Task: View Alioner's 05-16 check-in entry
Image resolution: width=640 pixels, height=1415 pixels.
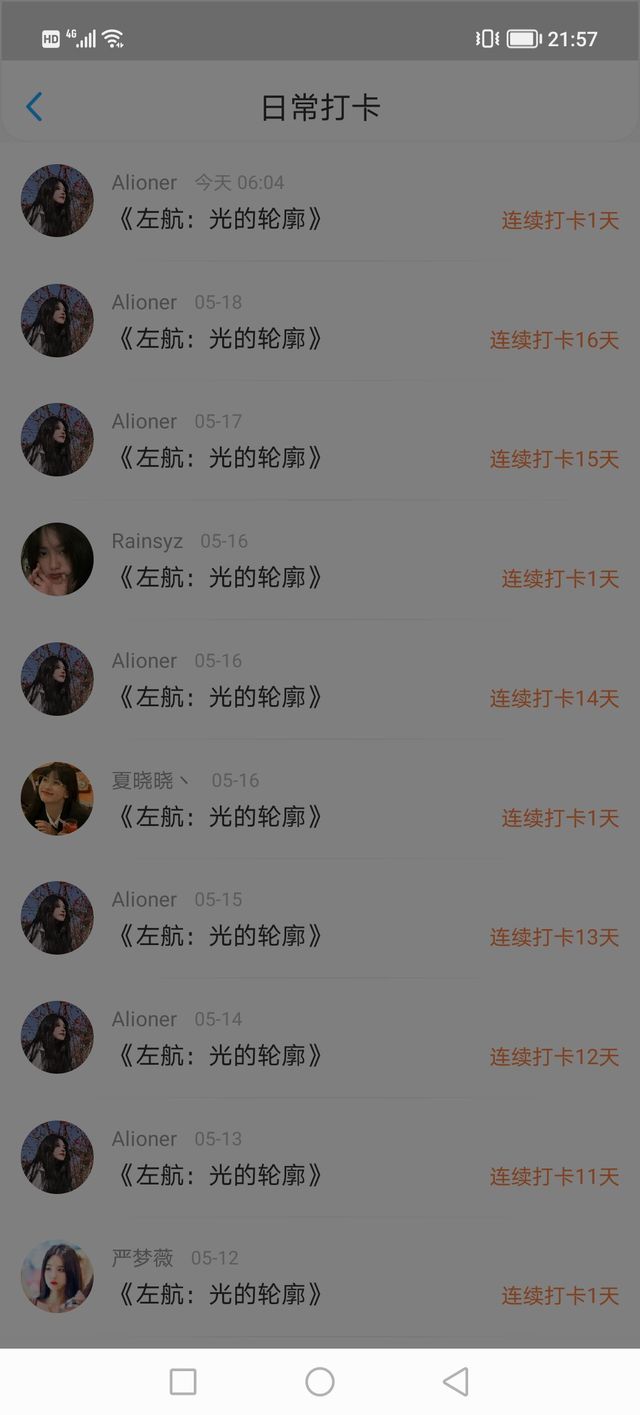Action: point(320,679)
